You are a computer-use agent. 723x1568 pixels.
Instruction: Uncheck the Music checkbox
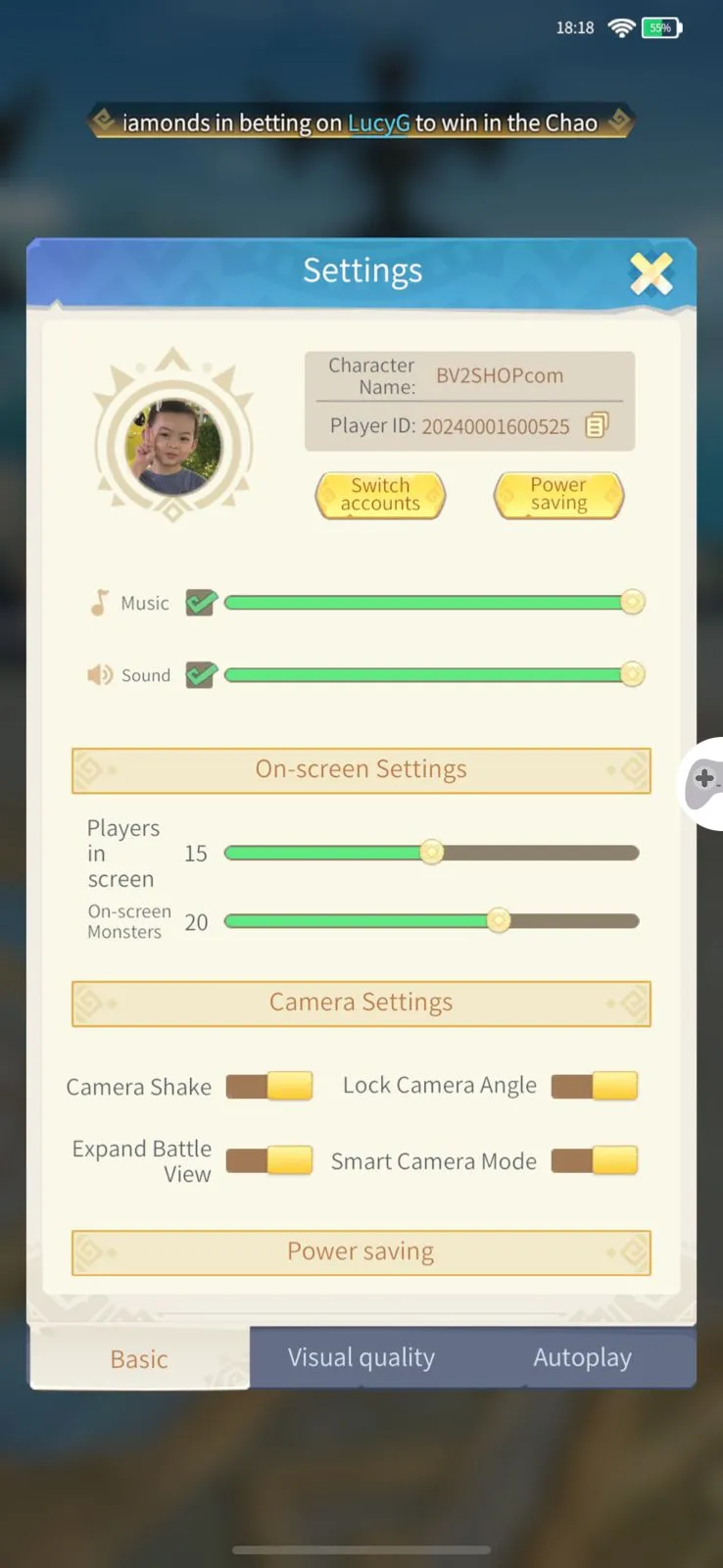point(201,602)
